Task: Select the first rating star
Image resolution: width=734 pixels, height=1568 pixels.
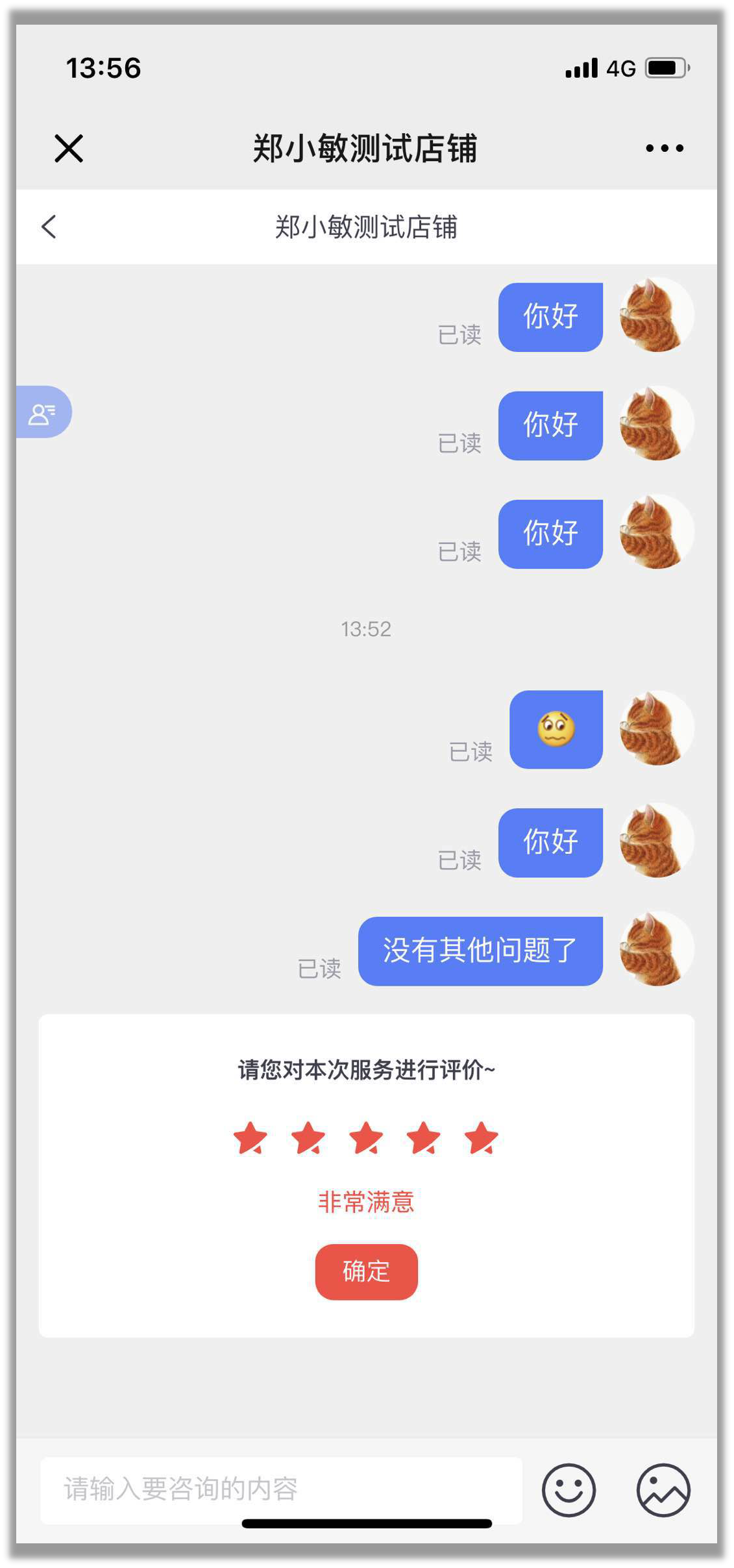Action: coord(251,1138)
